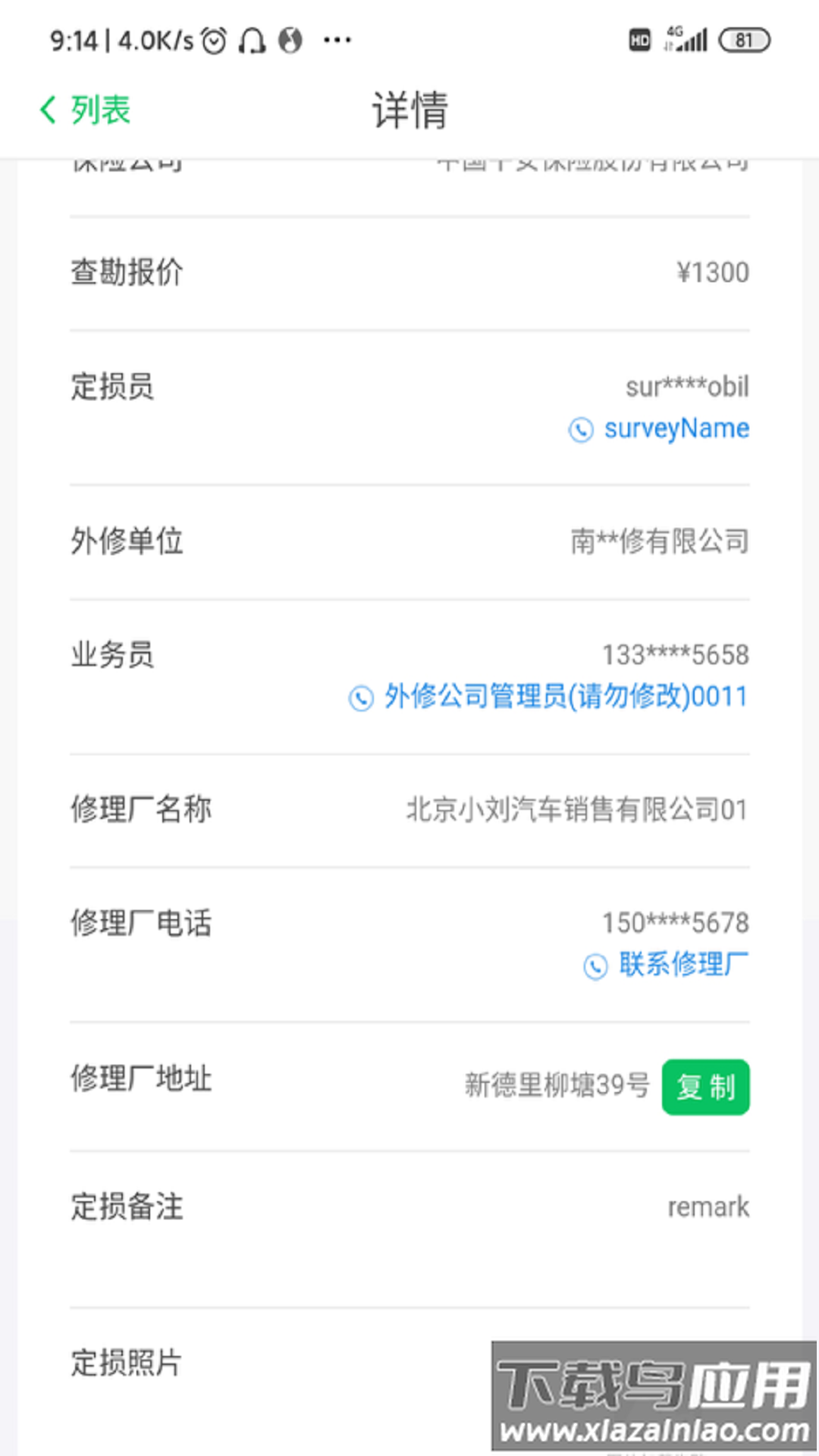Tap the headset icon in status bar
The image size is (819, 1456).
coord(253,39)
